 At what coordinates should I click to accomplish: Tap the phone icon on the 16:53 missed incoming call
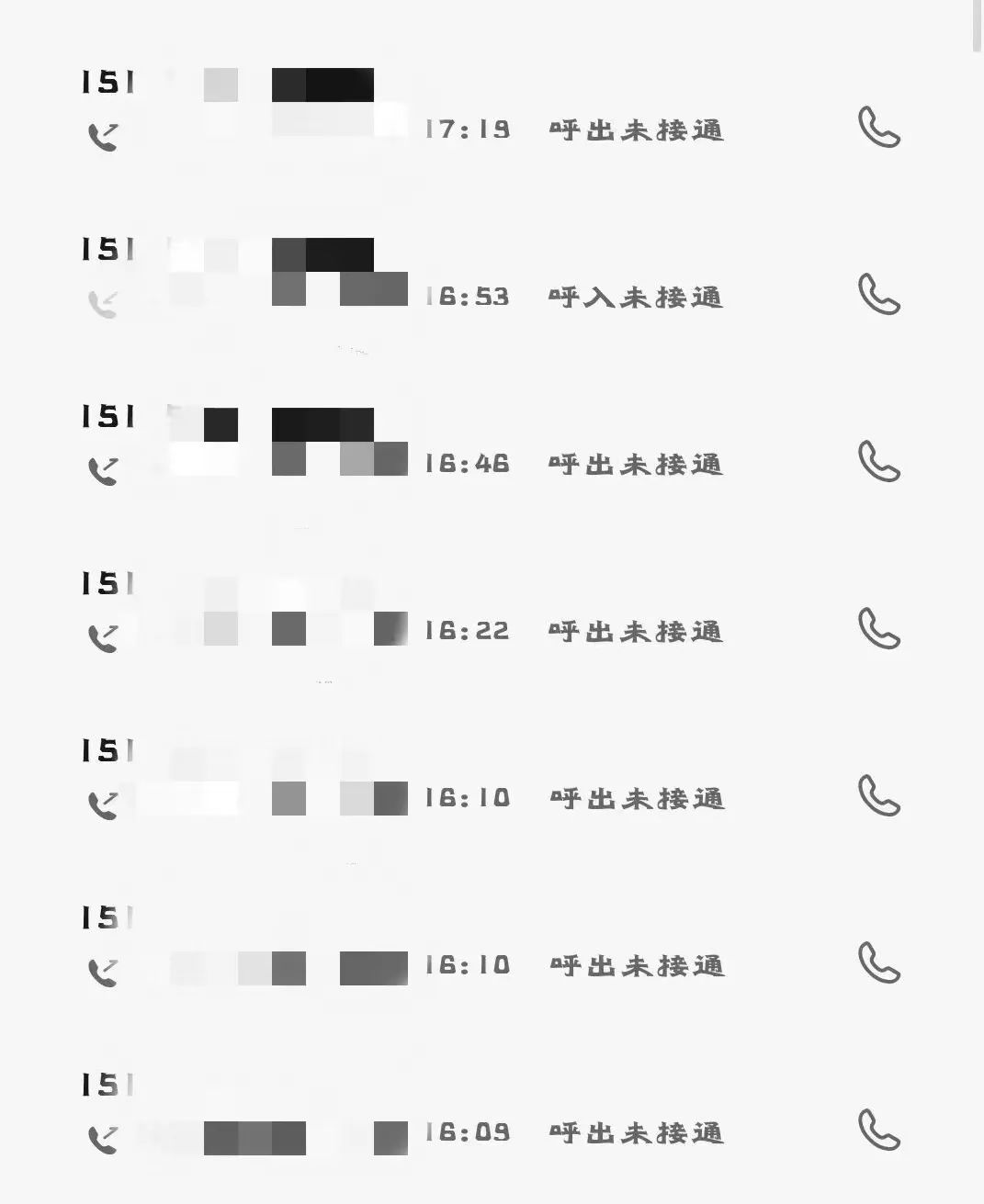878,294
